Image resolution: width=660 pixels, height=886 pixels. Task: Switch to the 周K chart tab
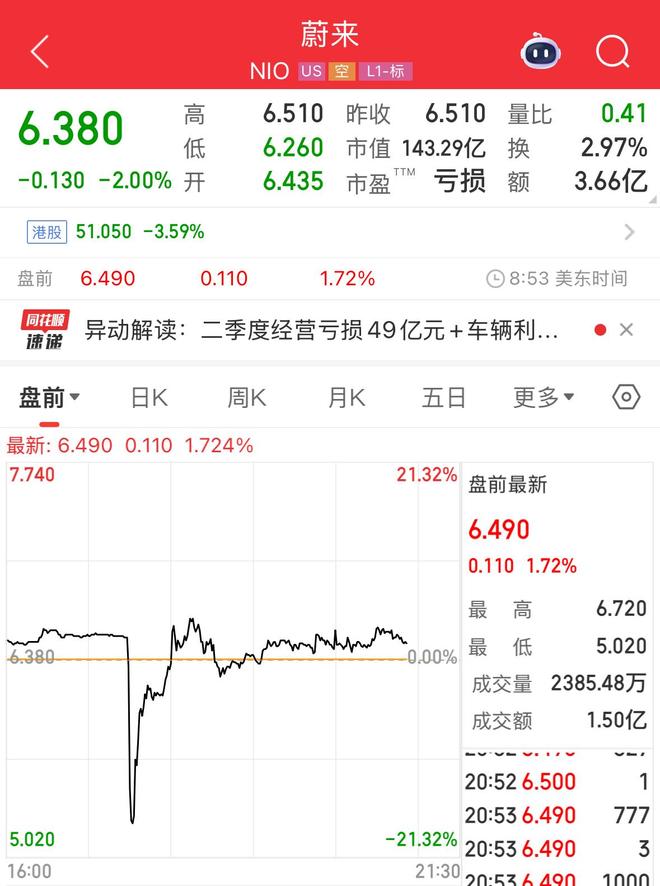246,398
